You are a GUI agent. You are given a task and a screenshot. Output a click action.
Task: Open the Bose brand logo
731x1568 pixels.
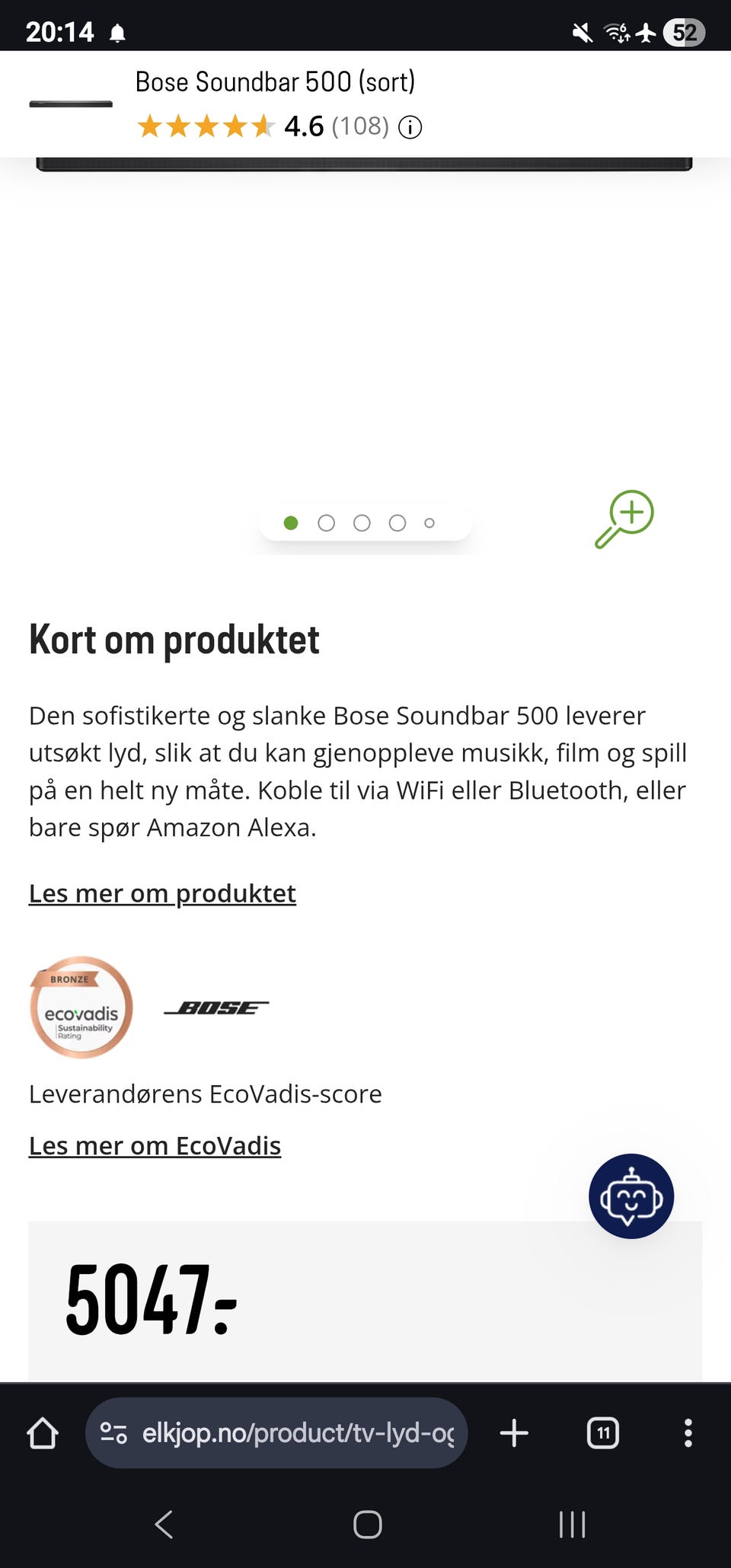click(x=217, y=1007)
